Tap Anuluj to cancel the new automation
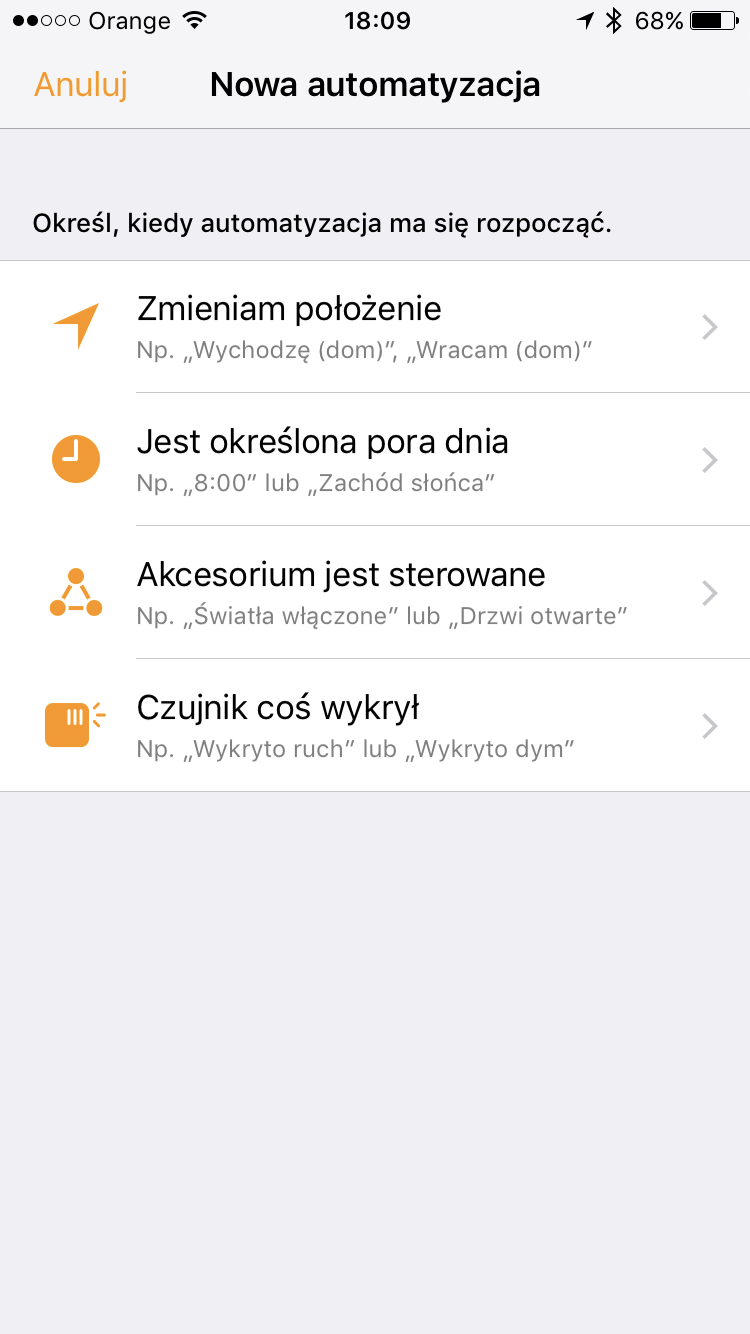This screenshot has height=1334, width=750. point(80,85)
